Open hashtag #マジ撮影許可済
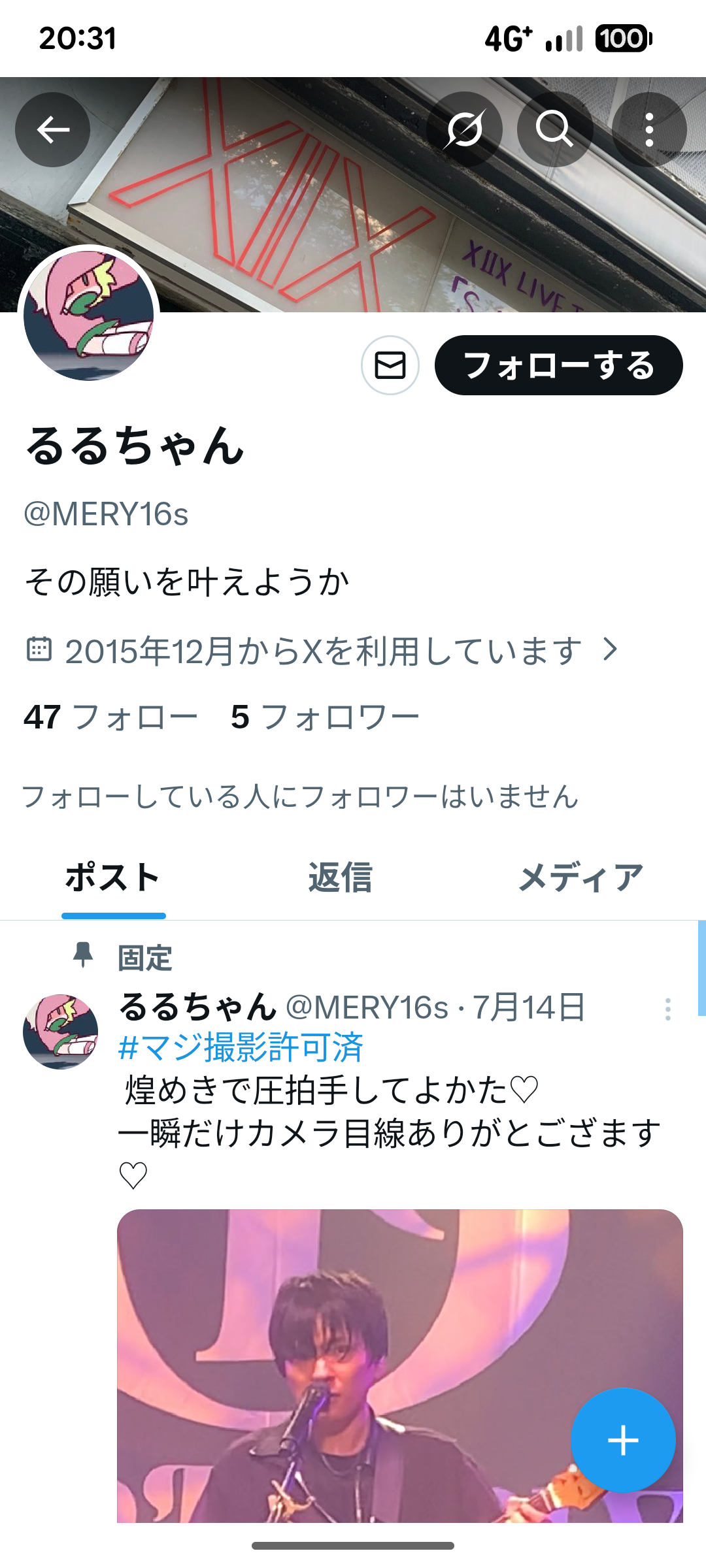This screenshot has width=706, height=1568. point(241,1048)
